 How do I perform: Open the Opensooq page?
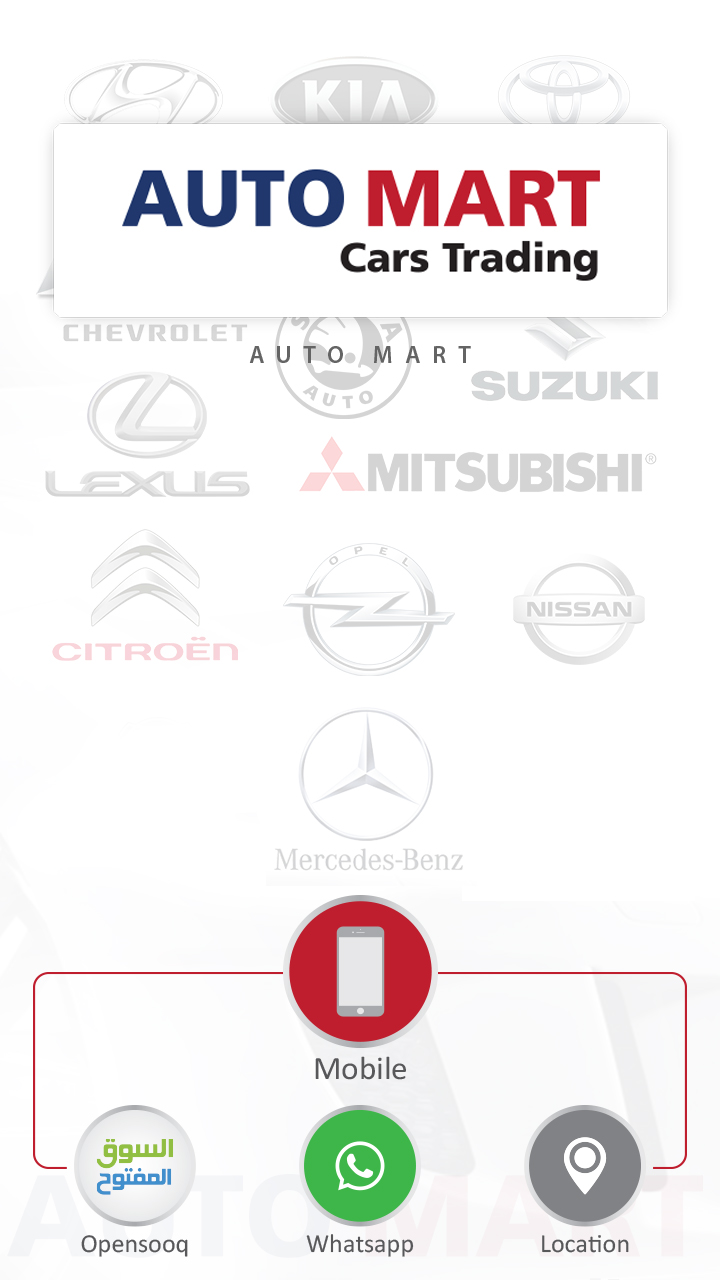point(135,1166)
